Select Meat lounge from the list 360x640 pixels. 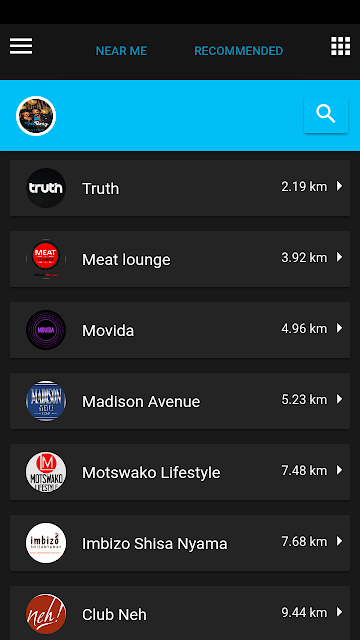180,259
